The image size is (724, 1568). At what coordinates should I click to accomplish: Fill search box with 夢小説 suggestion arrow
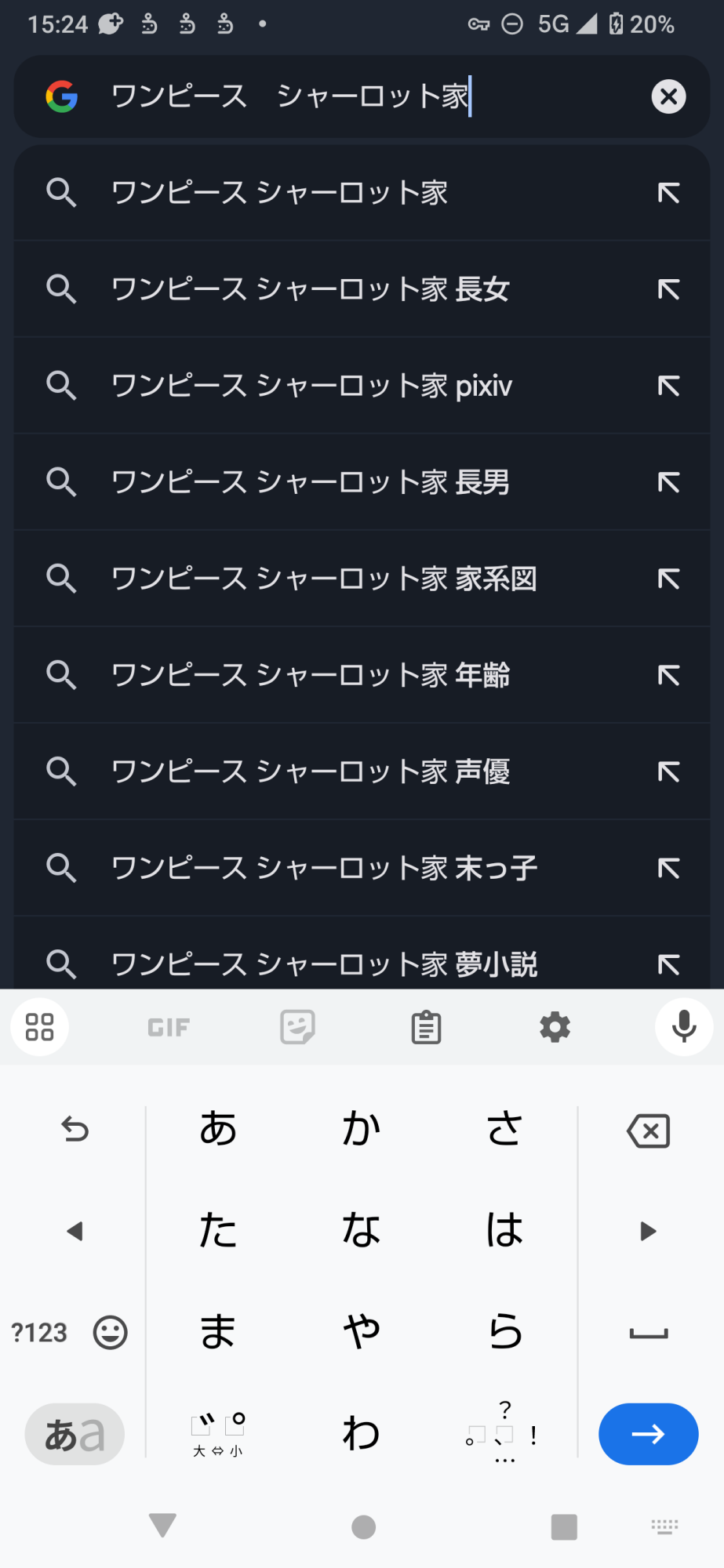tap(668, 964)
